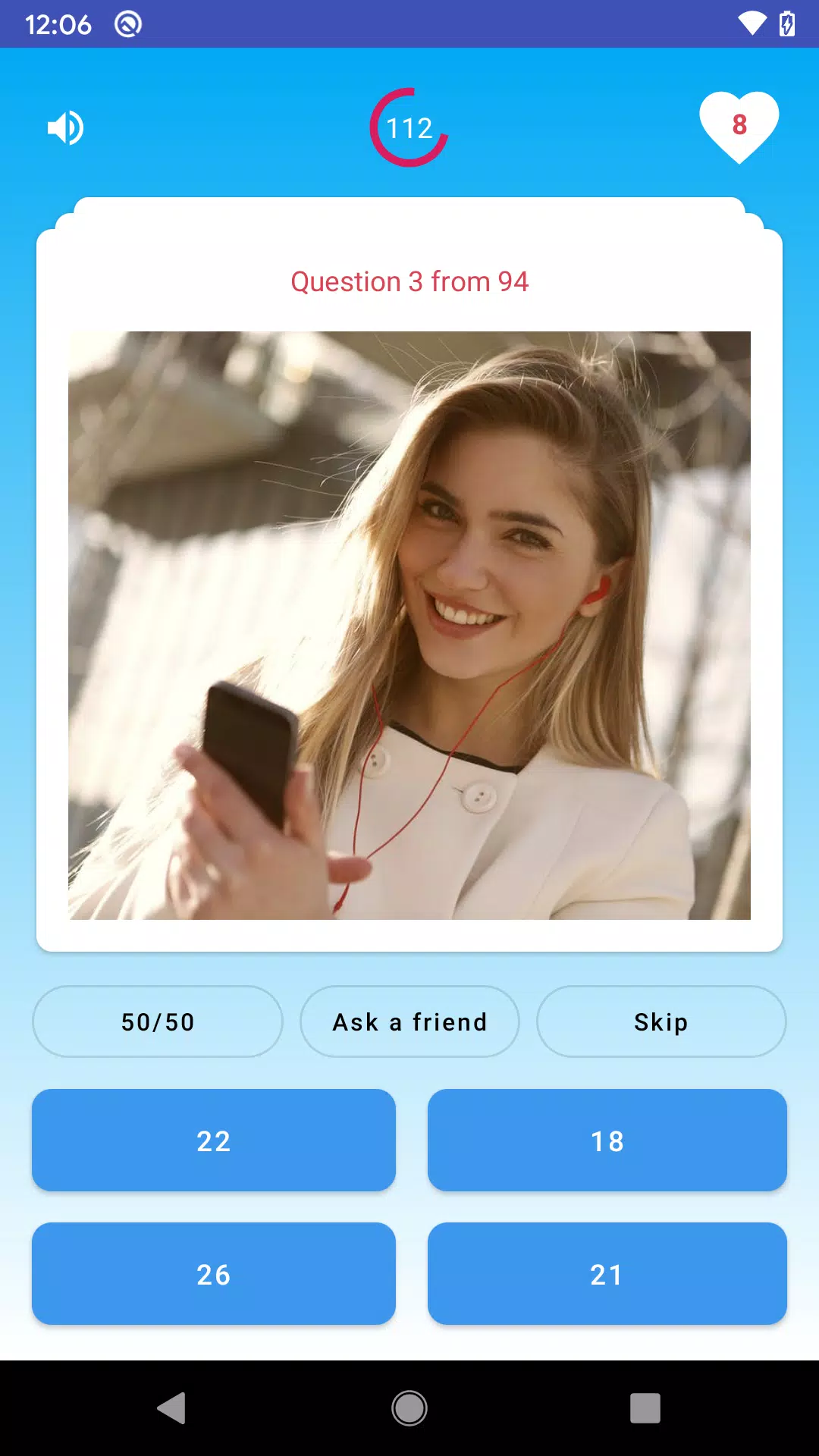
Task: Pick answer 26
Action: 214,1273
